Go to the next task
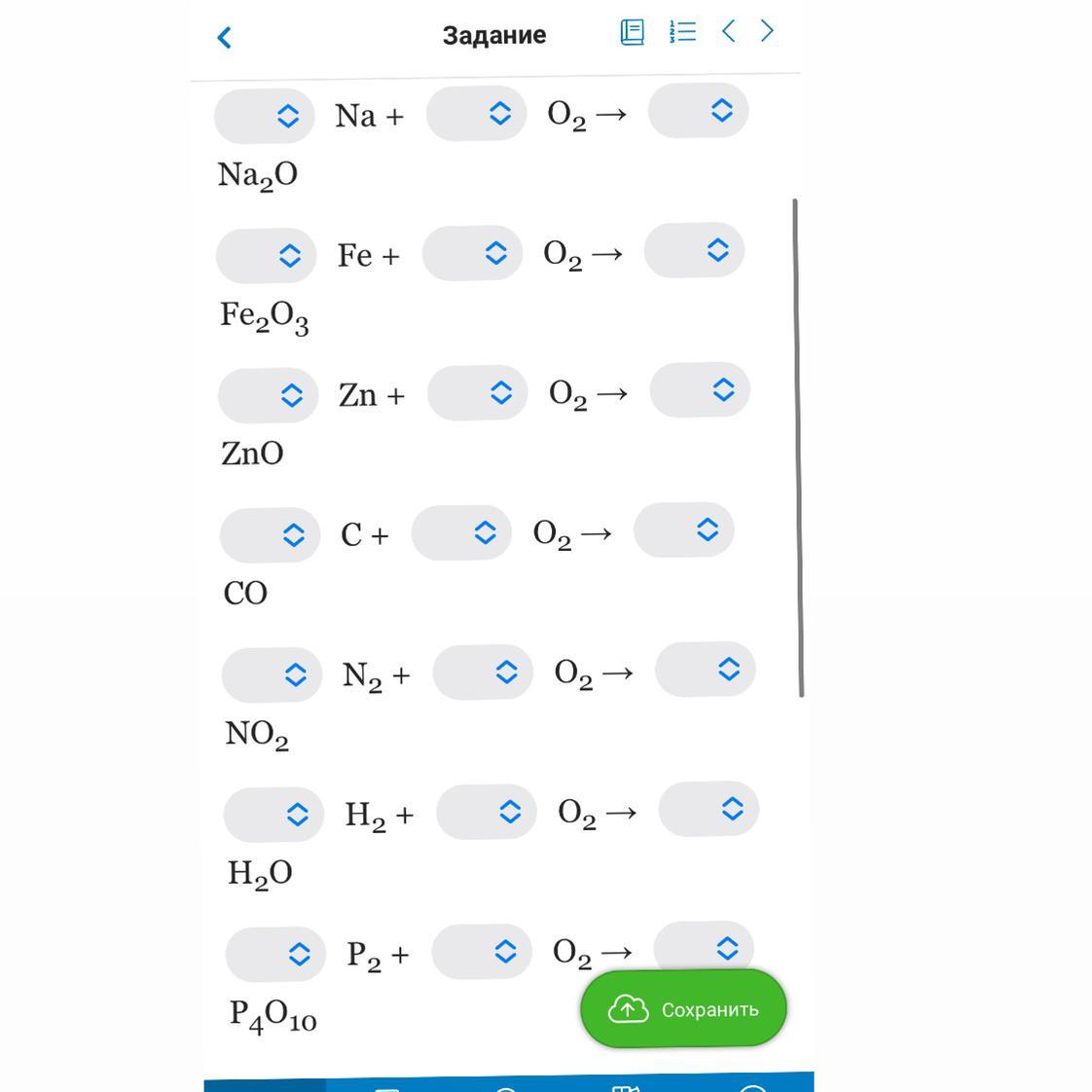The height and width of the screenshot is (1092, 1092). point(767,31)
